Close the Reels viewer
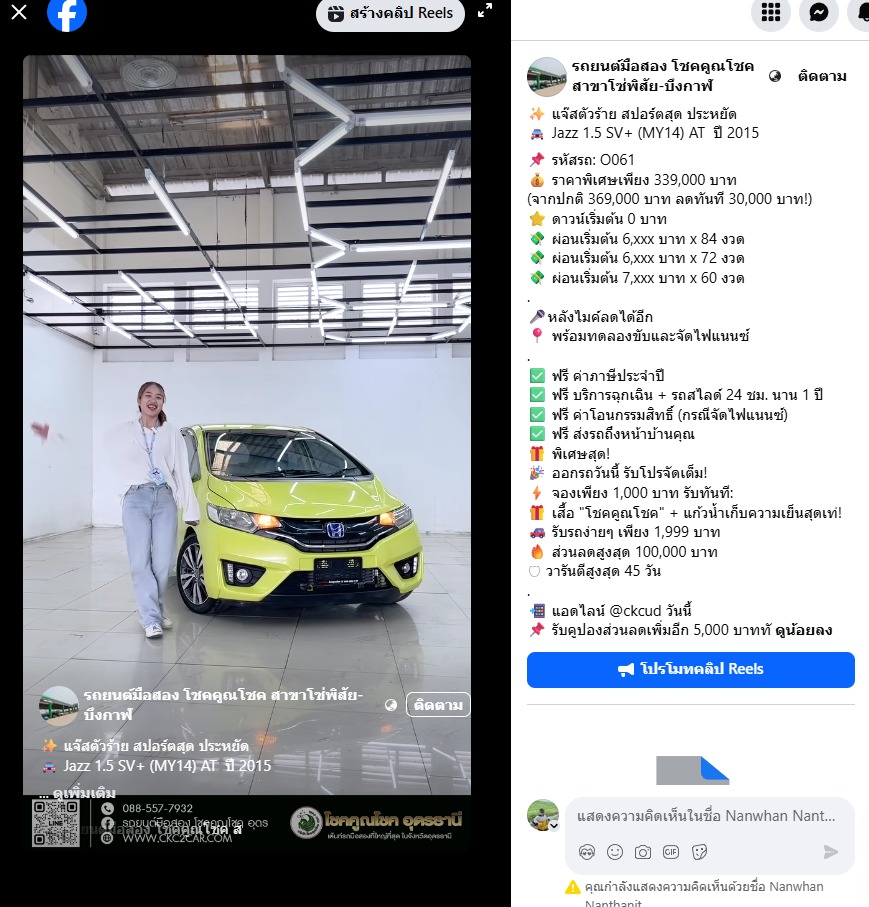 click(x=19, y=12)
